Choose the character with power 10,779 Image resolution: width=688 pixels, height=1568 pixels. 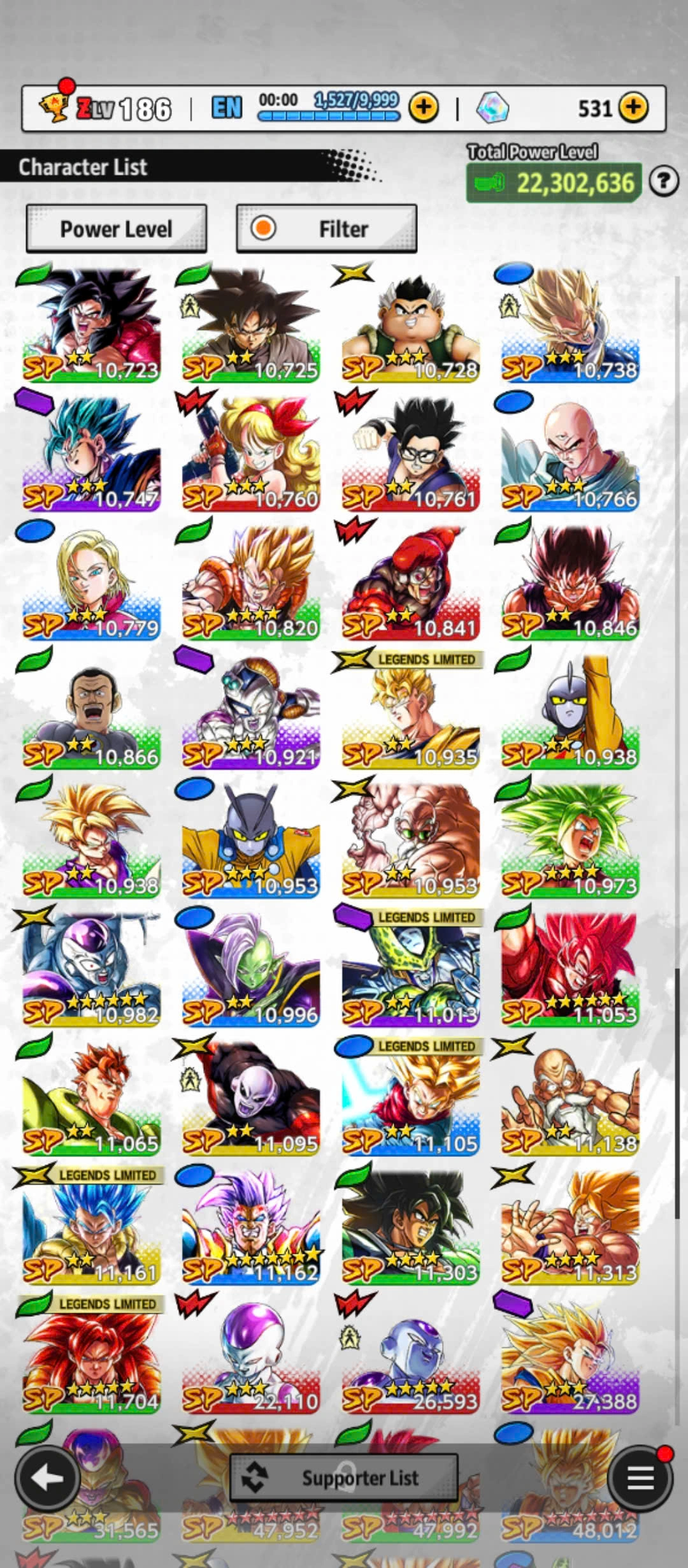(91, 583)
